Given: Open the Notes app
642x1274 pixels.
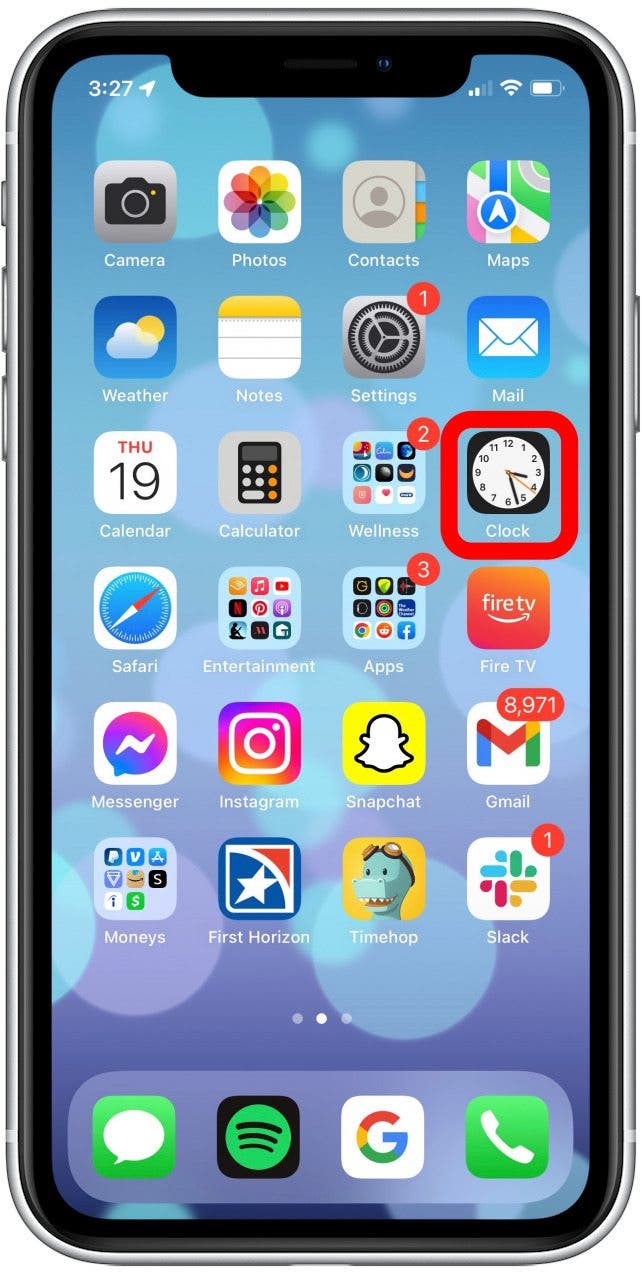Looking at the screenshot, I should click(259, 338).
